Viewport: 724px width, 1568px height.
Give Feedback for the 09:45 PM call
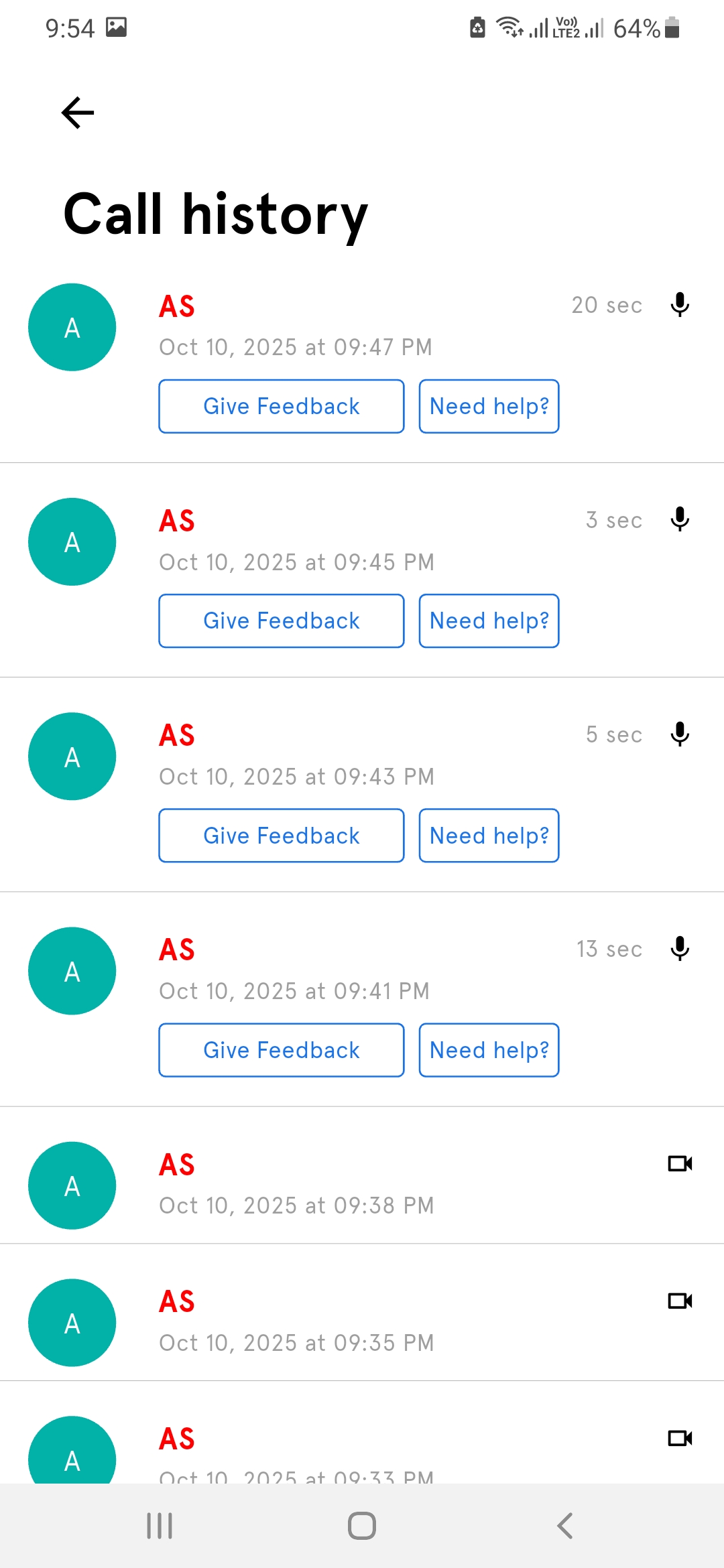click(282, 621)
